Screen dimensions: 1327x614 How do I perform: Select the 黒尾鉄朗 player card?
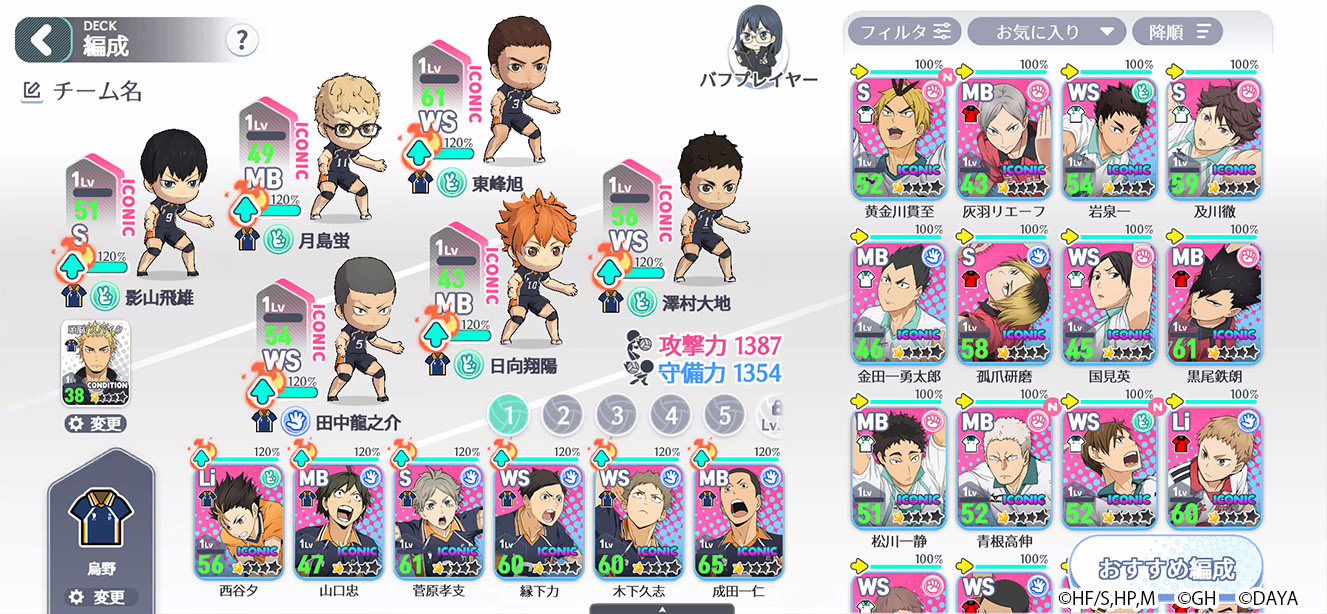coord(1214,303)
